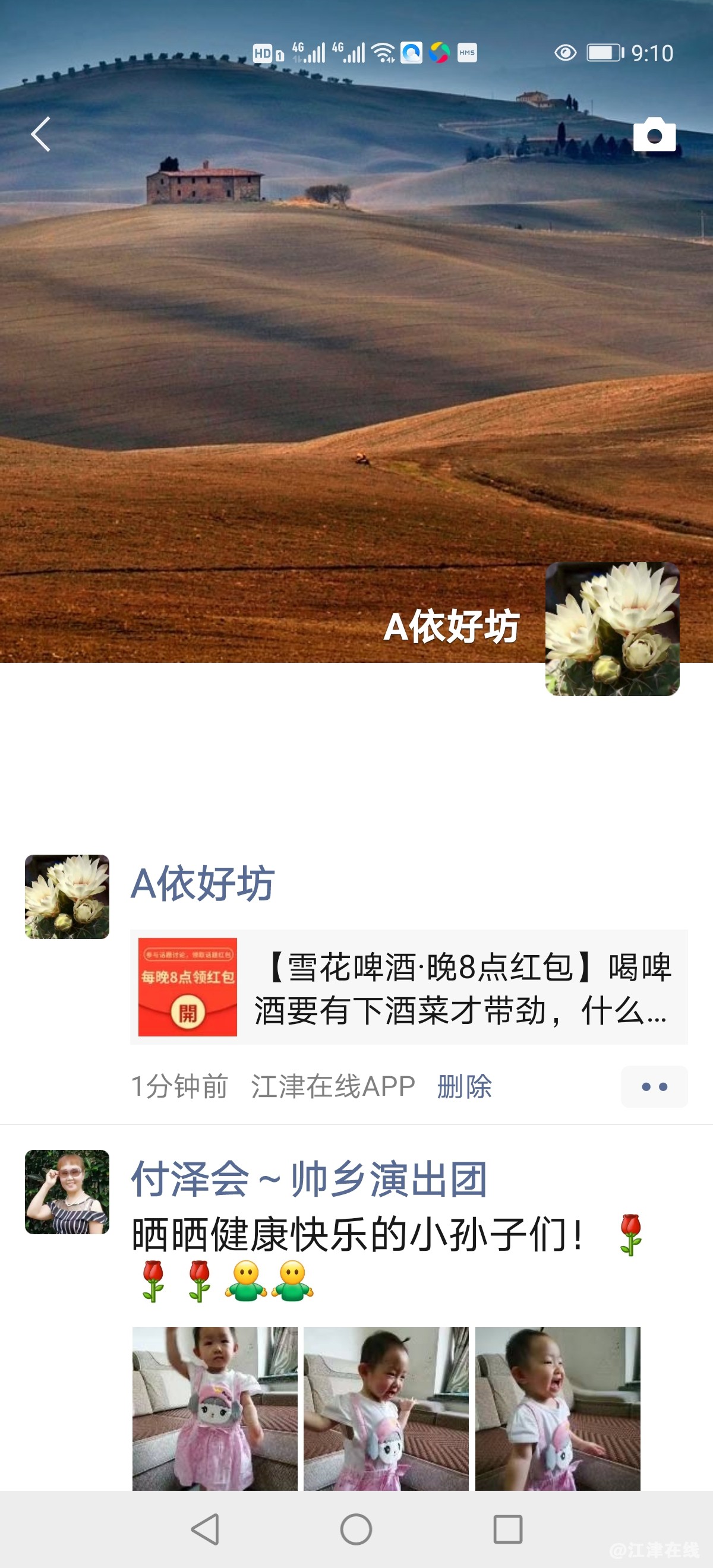Tap A依好坊 name above the shared link

point(203,883)
